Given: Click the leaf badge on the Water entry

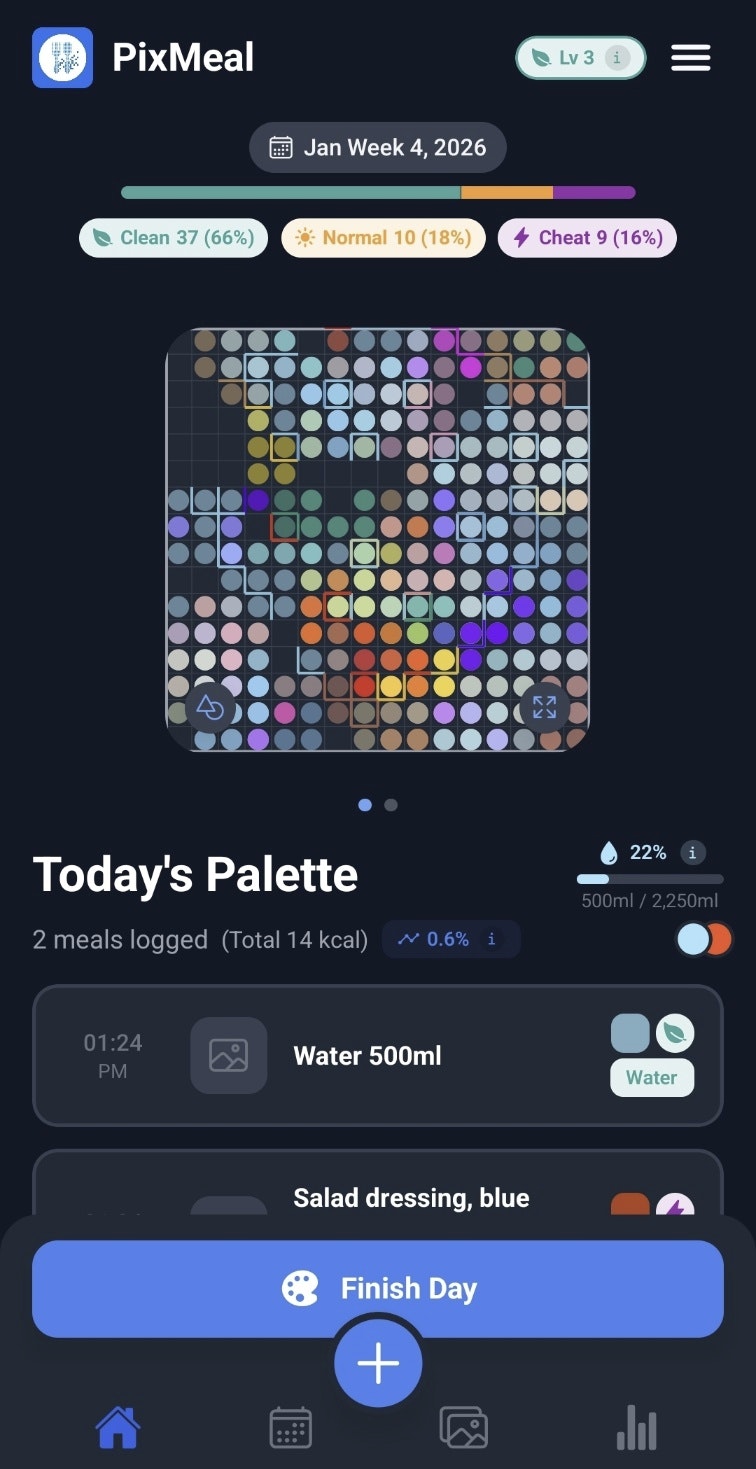Looking at the screenshot, I should [x=674, y=1033].
